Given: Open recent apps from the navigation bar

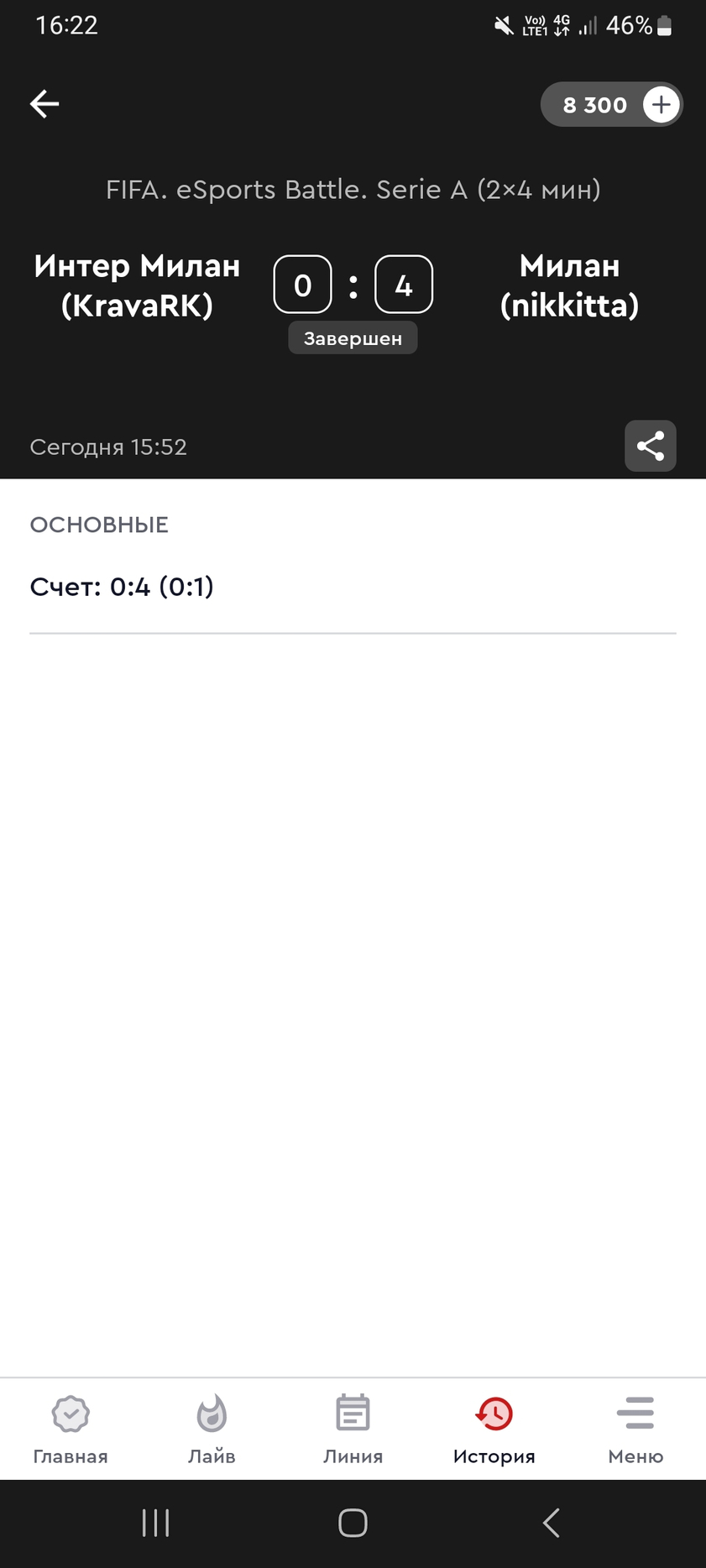Looking at the screenshot, I should [156, 1523].
